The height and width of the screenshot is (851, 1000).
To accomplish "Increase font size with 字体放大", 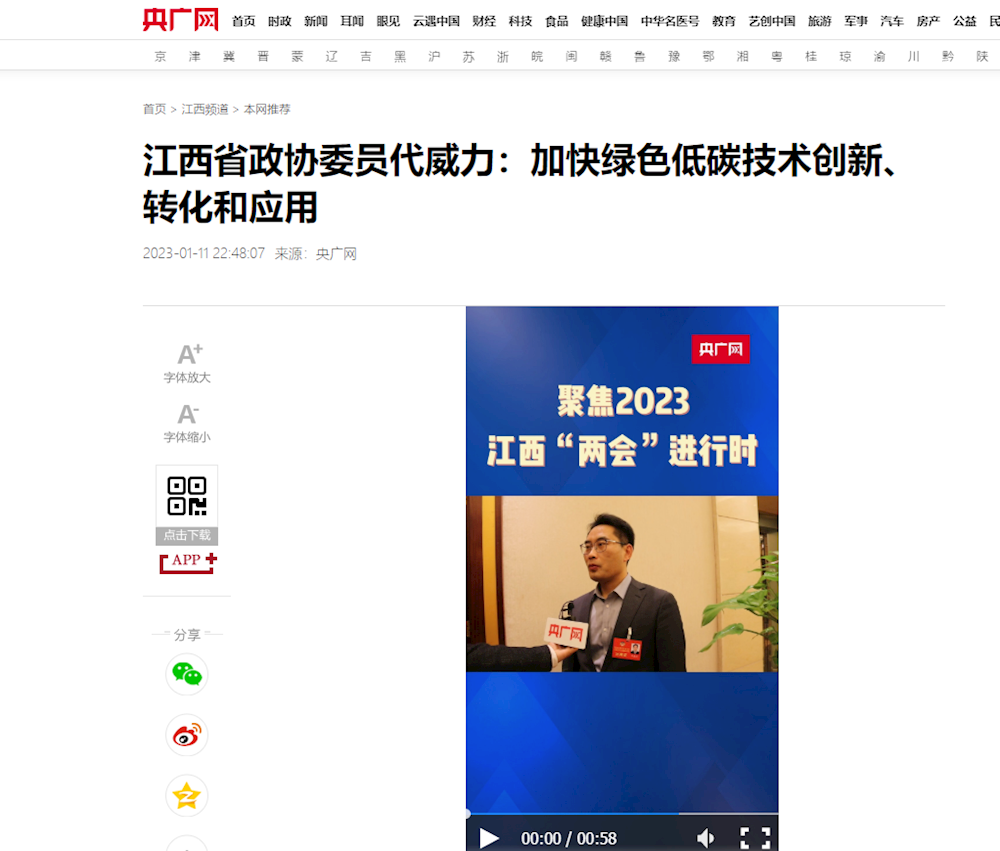I will 188,363.
